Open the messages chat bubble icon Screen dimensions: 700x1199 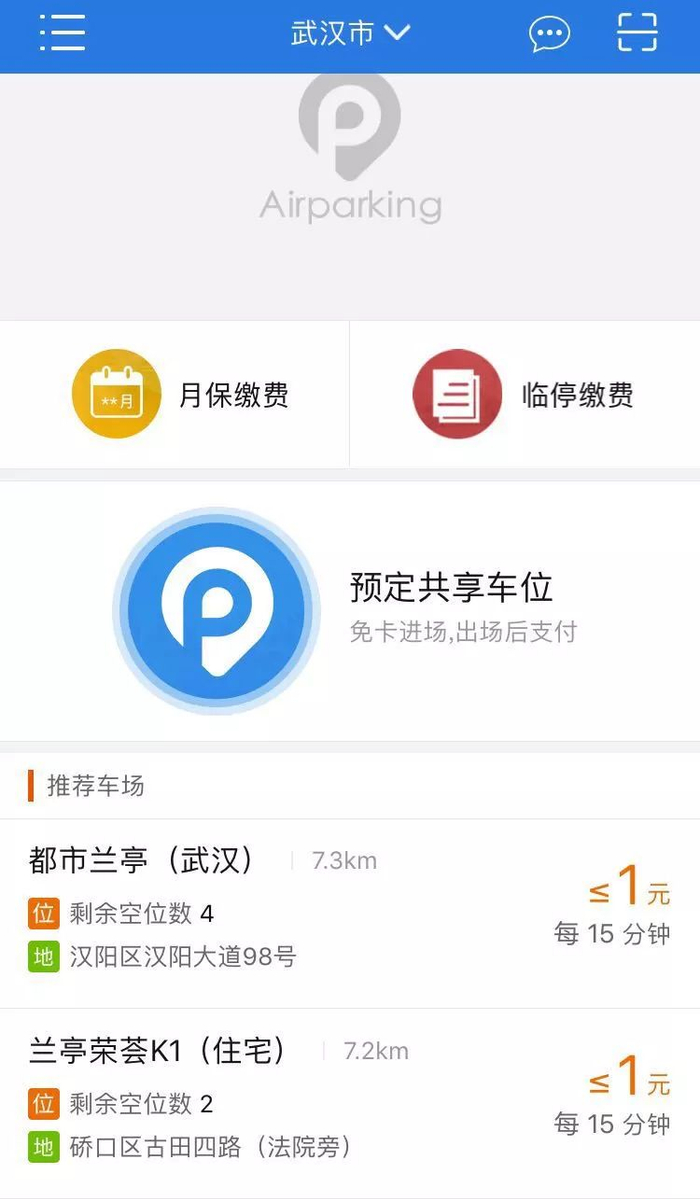[549, 34]
